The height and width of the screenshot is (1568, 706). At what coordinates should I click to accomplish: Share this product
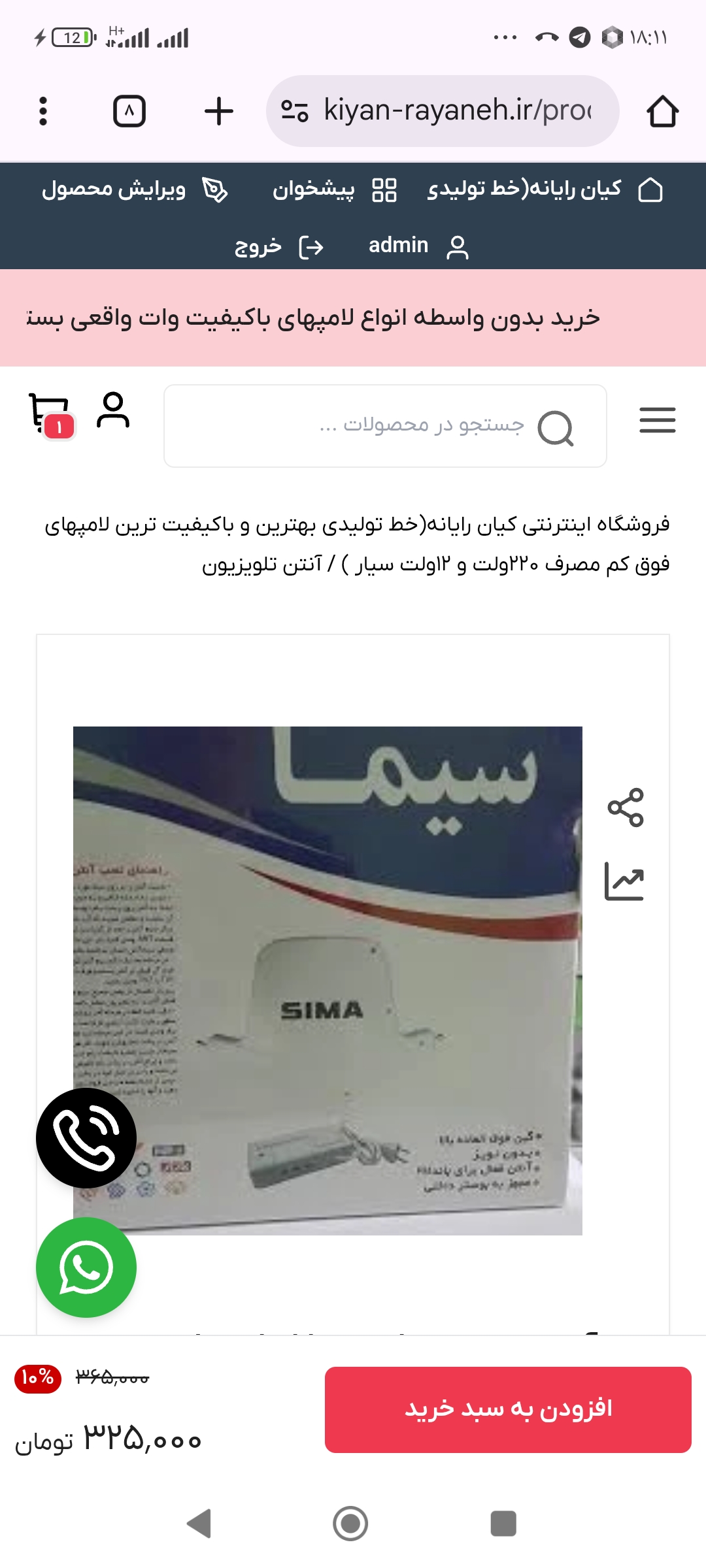coord(626,808)
